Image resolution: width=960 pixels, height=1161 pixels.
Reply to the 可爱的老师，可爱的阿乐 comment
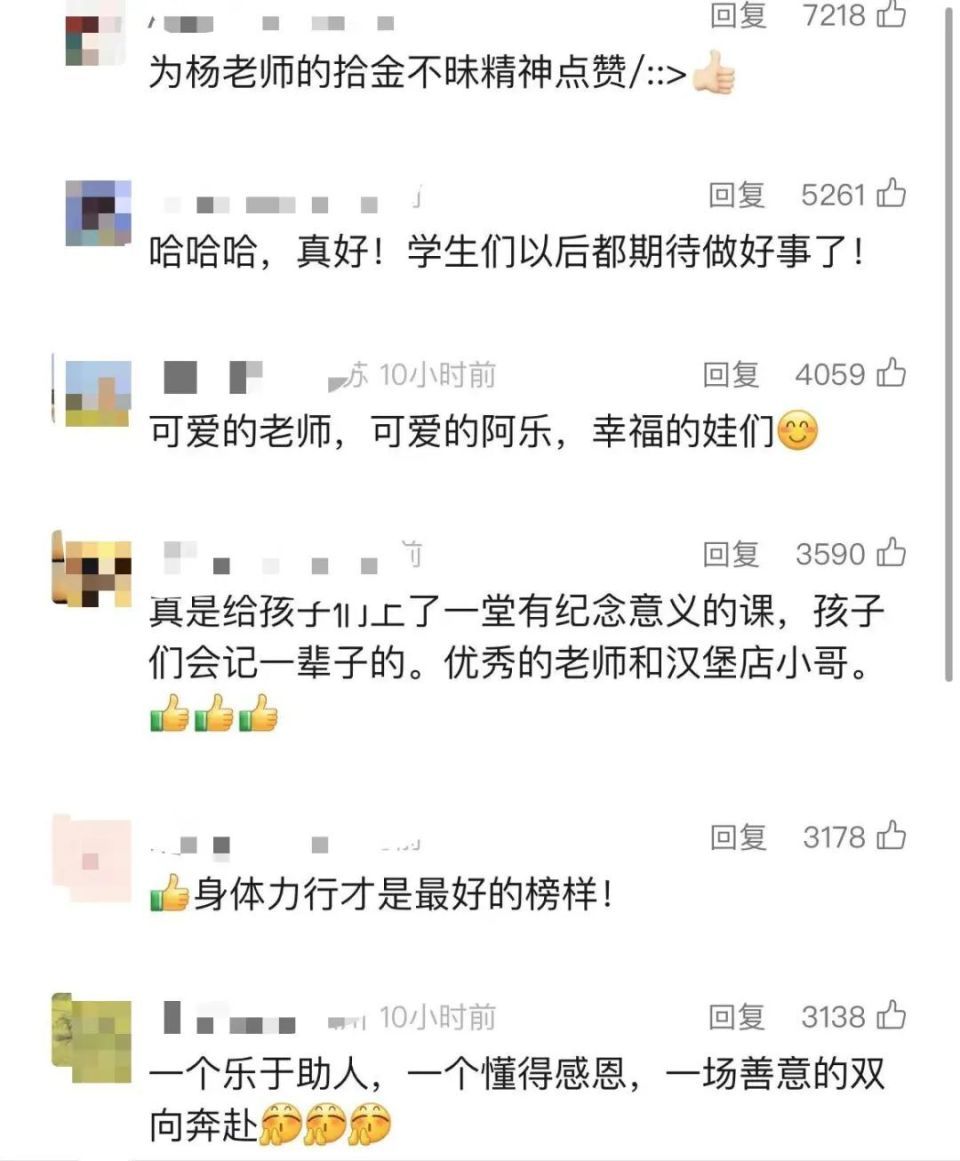(731, 375)
